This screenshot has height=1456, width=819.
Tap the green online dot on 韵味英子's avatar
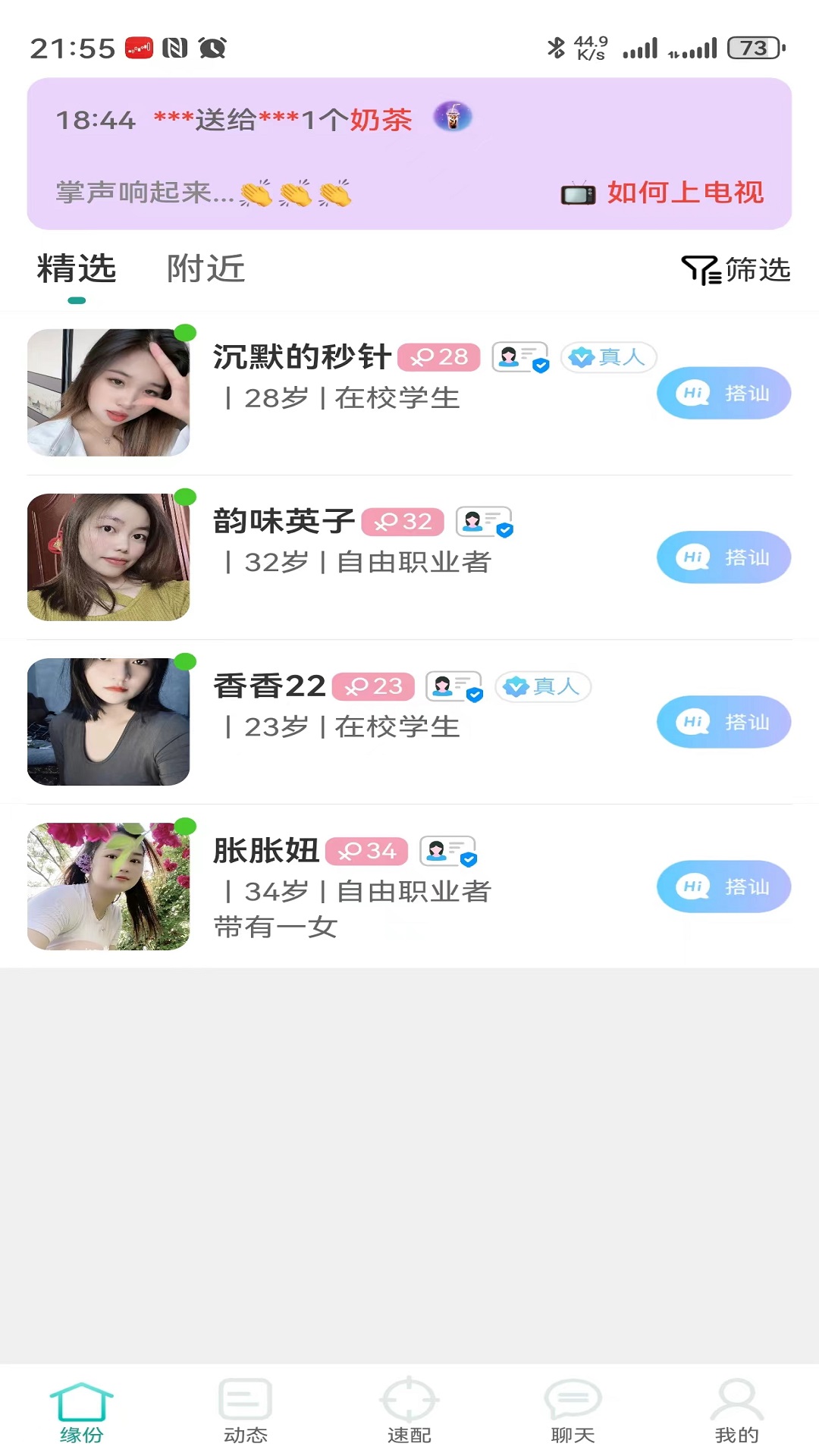184,497
